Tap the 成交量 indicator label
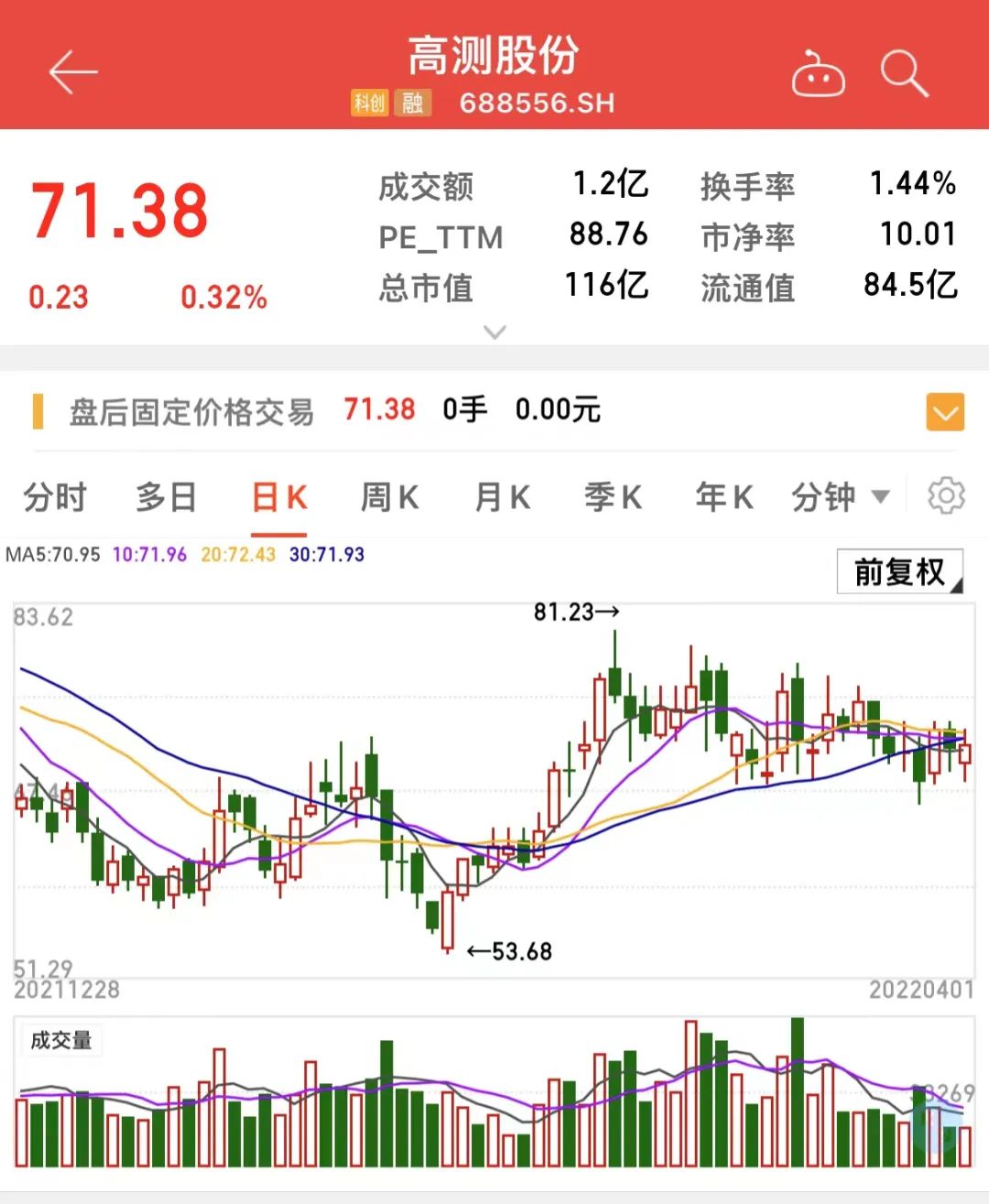Image resolution: width=989 pixels, height=1204 pixels. tap(61, 1040)
